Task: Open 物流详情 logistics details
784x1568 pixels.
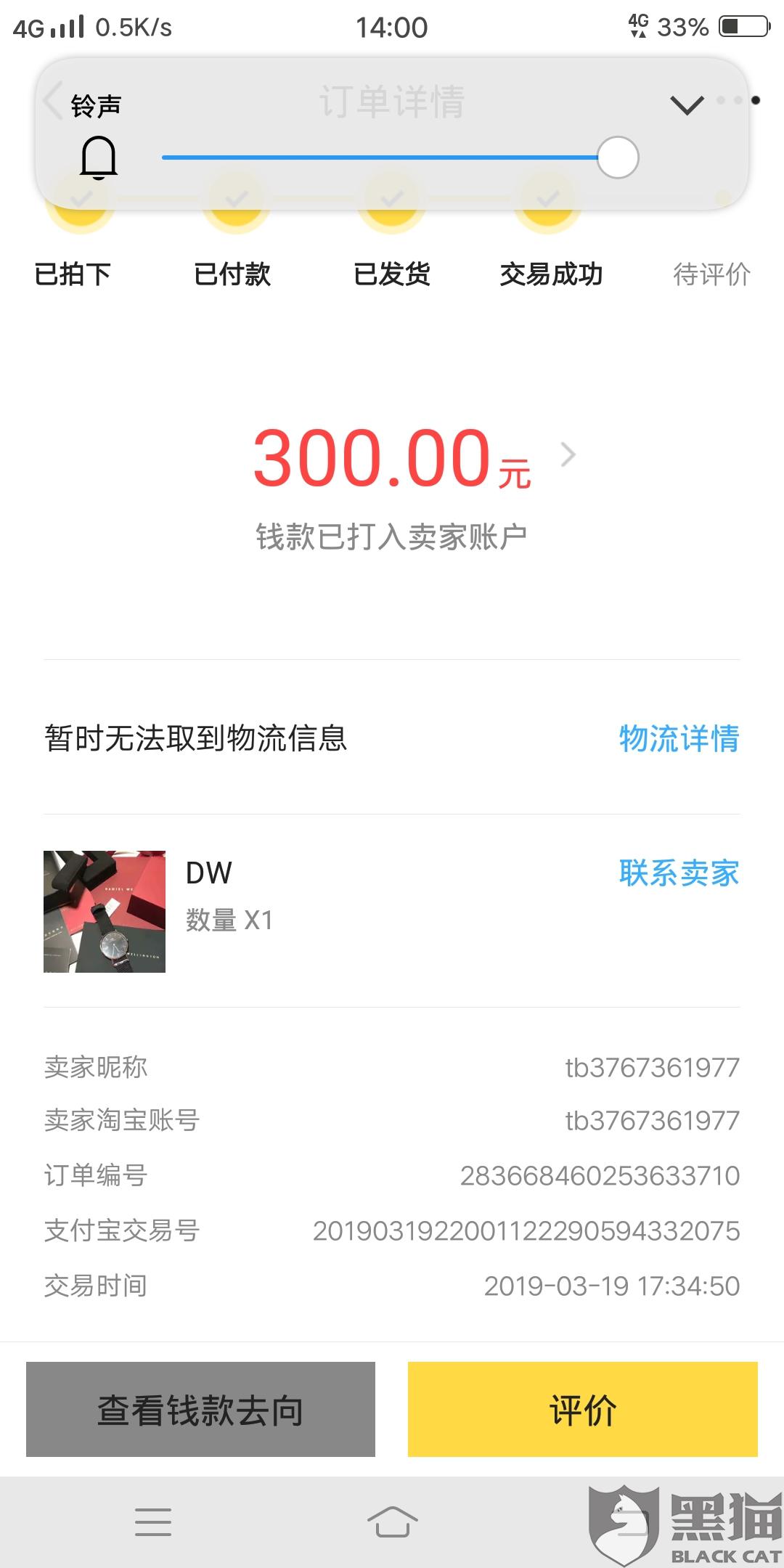Action: (679, 739)
